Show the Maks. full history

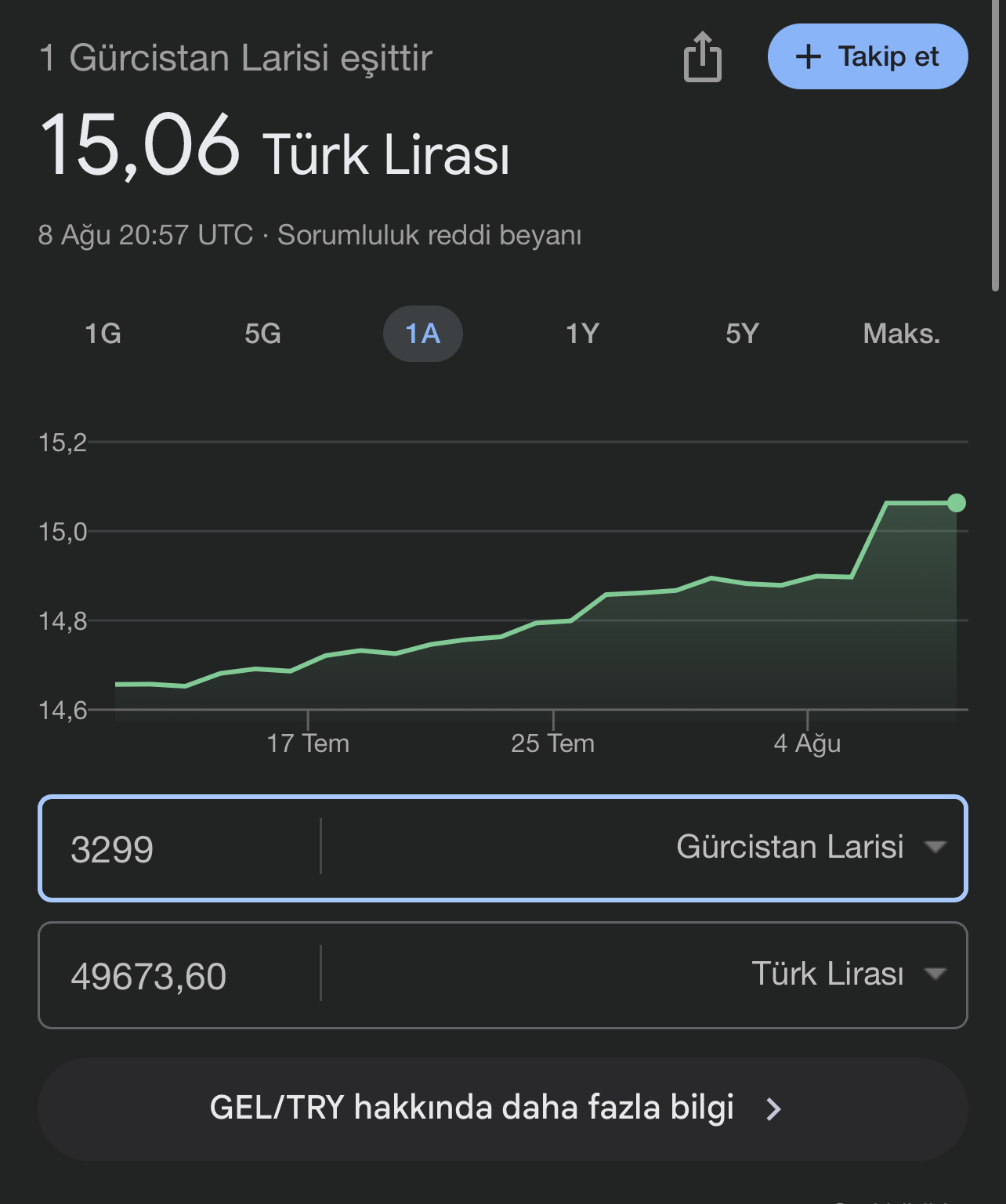click(x=901, y=334)
